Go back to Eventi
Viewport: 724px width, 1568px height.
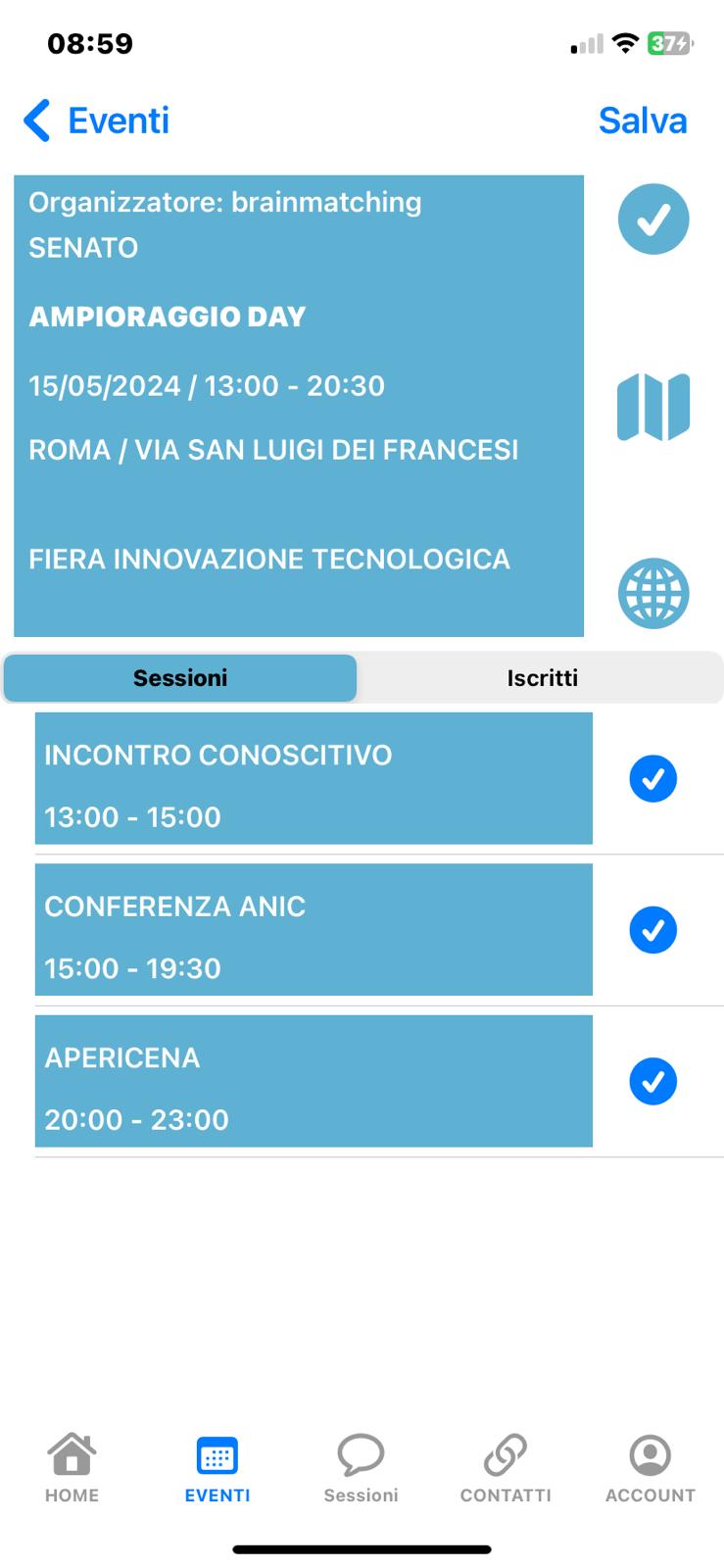tap(96, 121)
